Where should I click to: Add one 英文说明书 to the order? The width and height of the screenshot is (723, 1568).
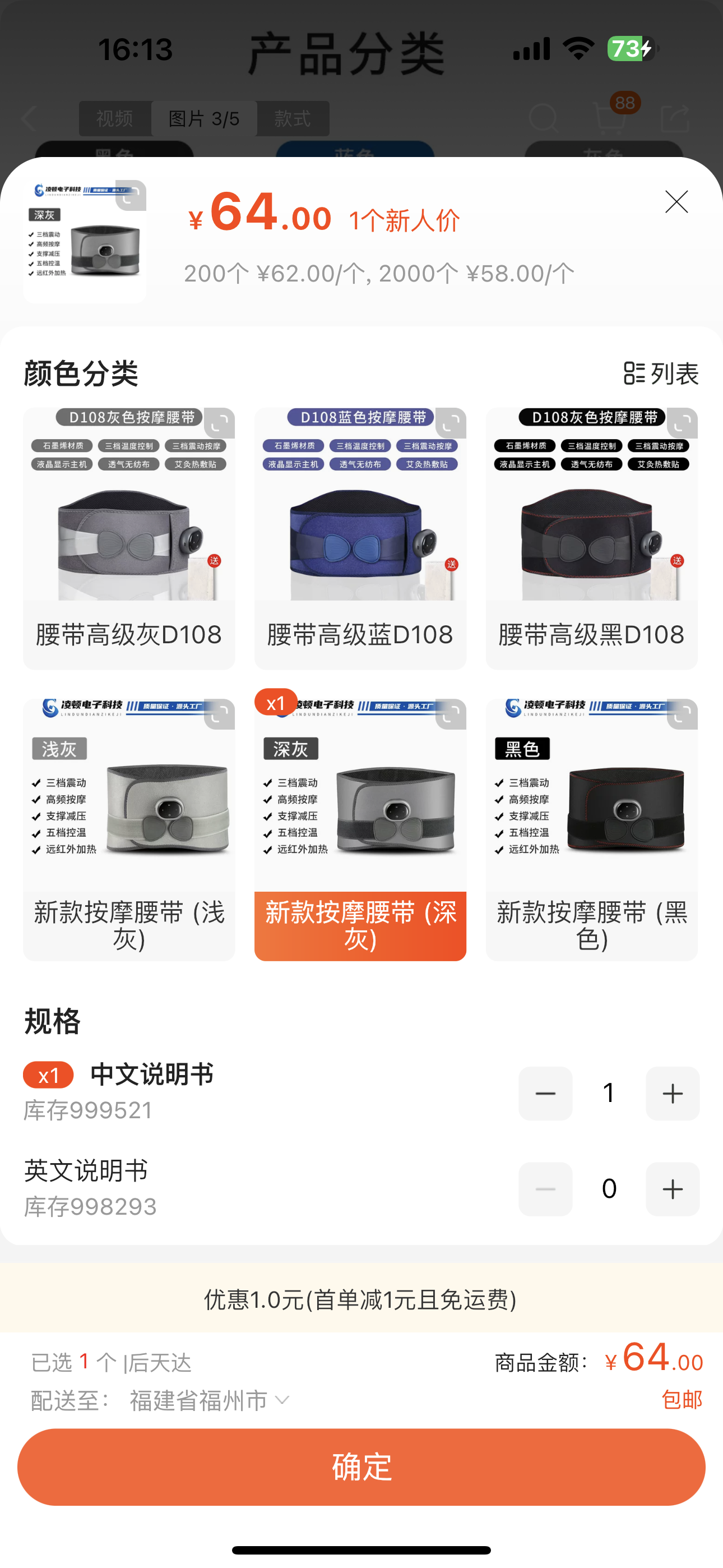pyautogui.click(x=672, y=1189)
